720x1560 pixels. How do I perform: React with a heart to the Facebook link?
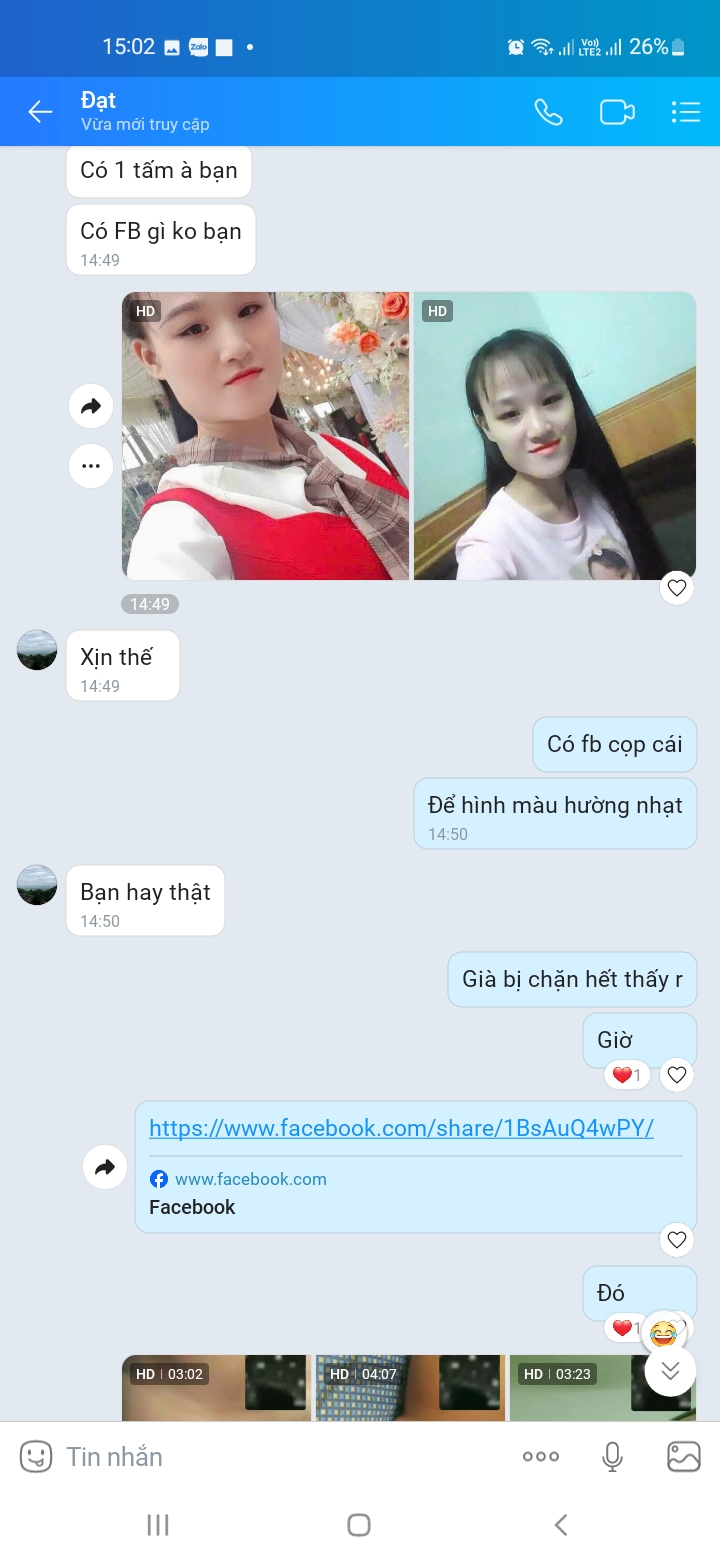coord(677,1240)
